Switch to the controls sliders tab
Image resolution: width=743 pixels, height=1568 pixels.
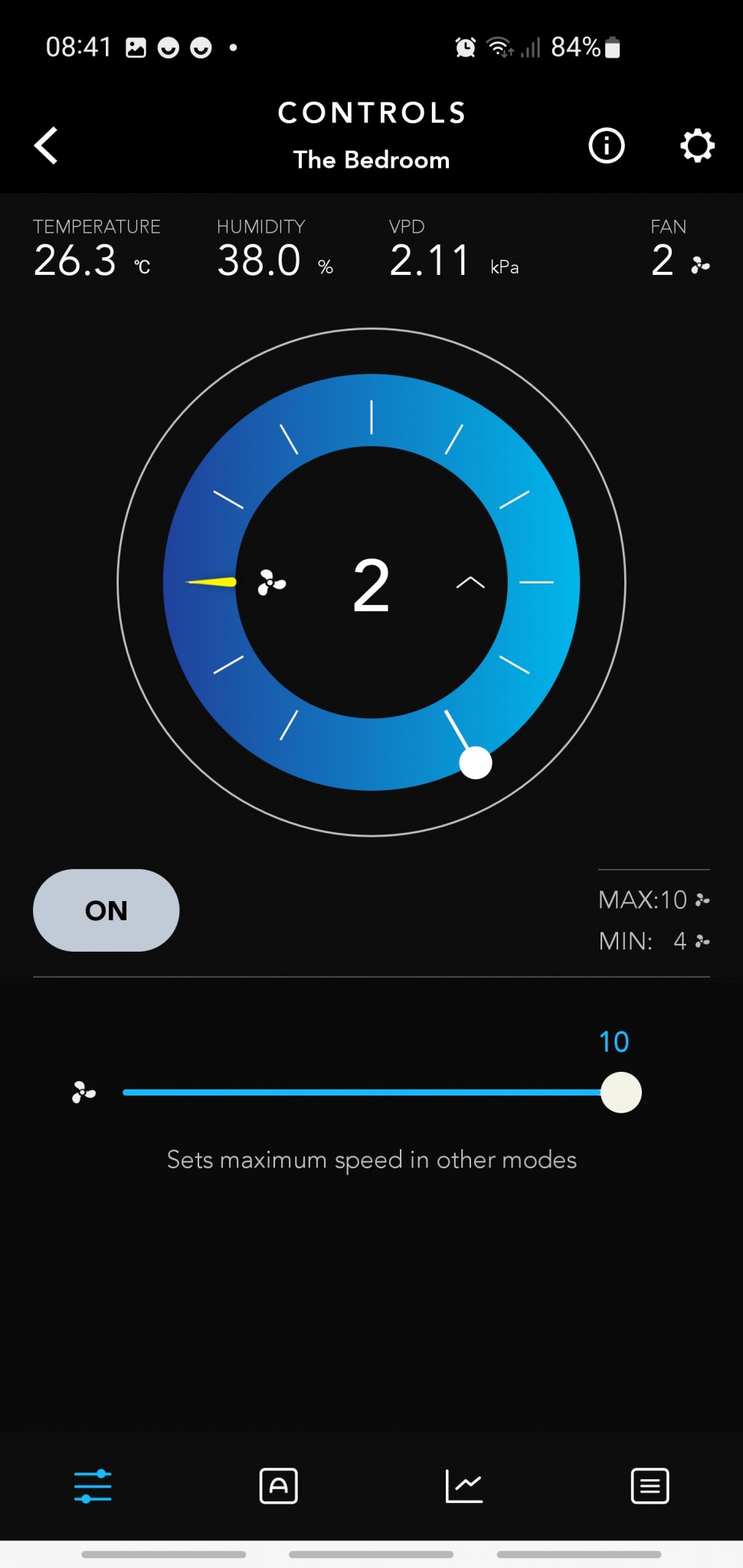93,1486
